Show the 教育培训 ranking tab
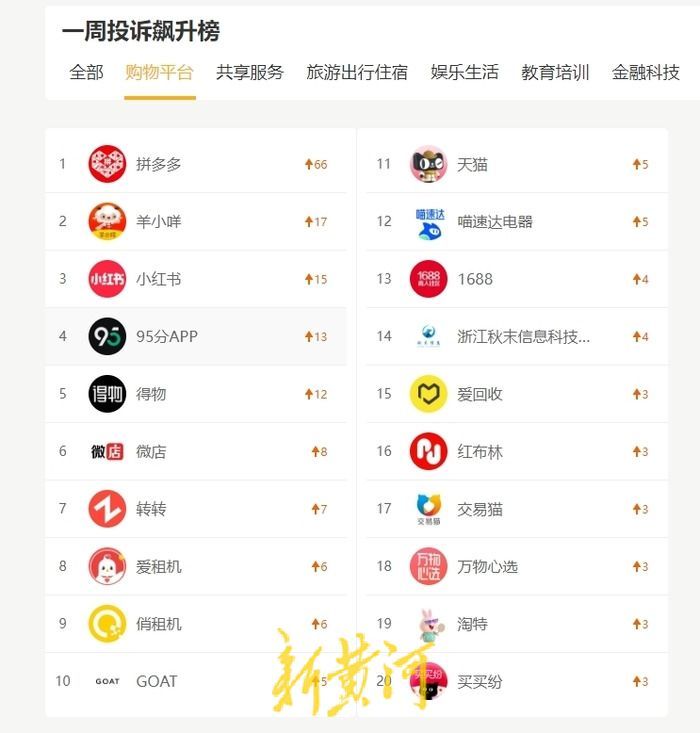 (x=555, y=72)
